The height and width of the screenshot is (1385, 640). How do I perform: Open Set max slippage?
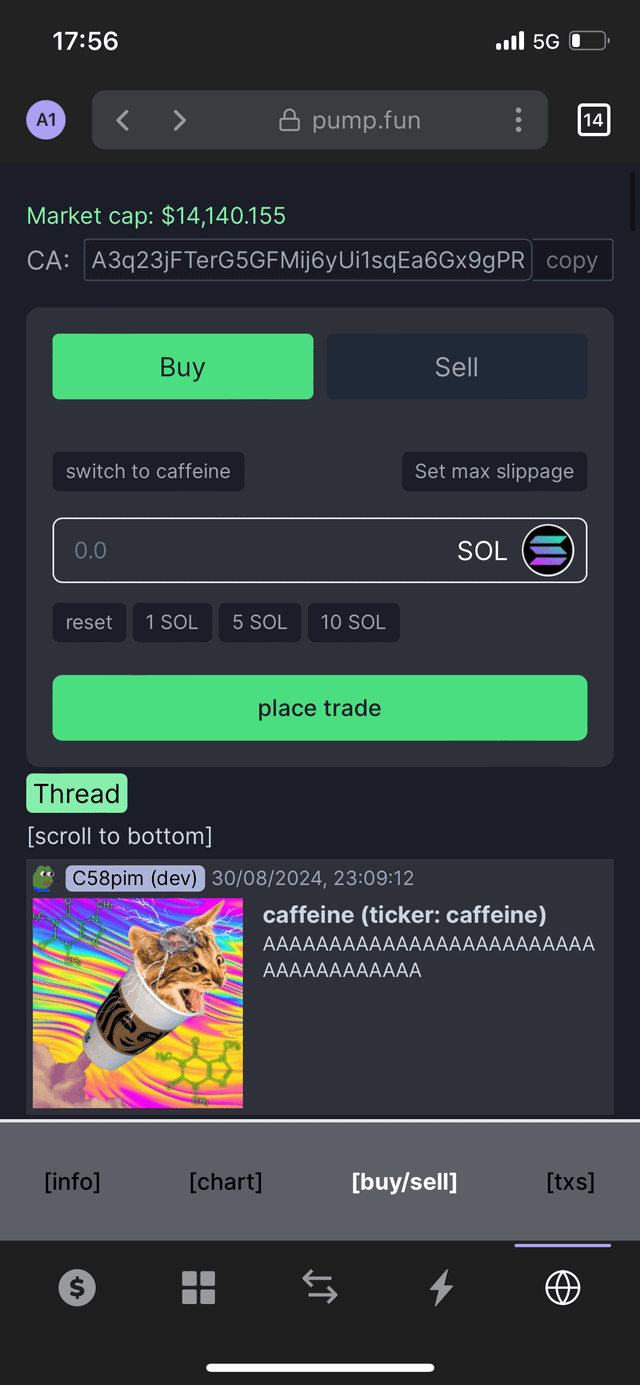[494, 471]
